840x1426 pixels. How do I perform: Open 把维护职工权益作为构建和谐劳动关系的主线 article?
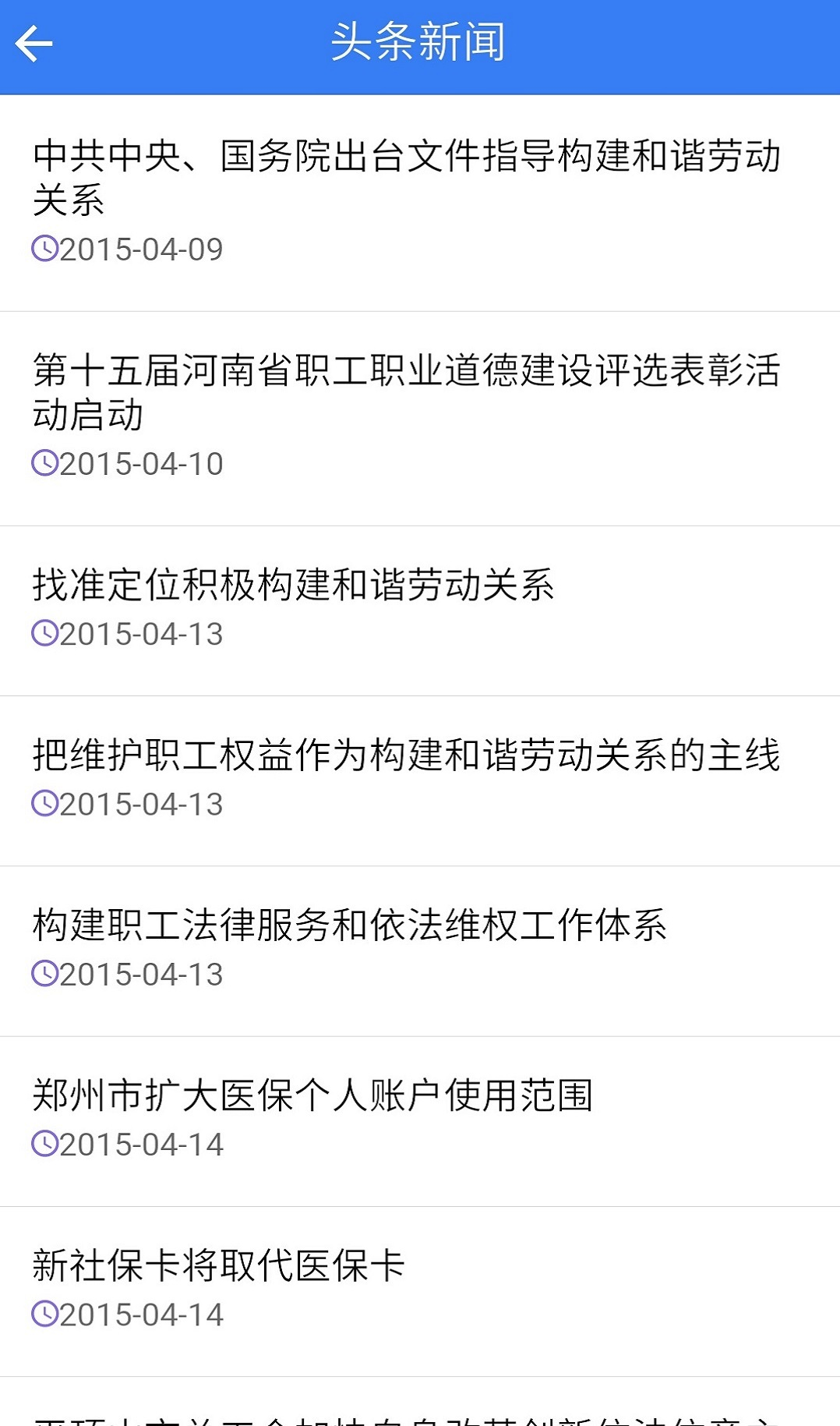pyautogui.click(x=407, y=755)
